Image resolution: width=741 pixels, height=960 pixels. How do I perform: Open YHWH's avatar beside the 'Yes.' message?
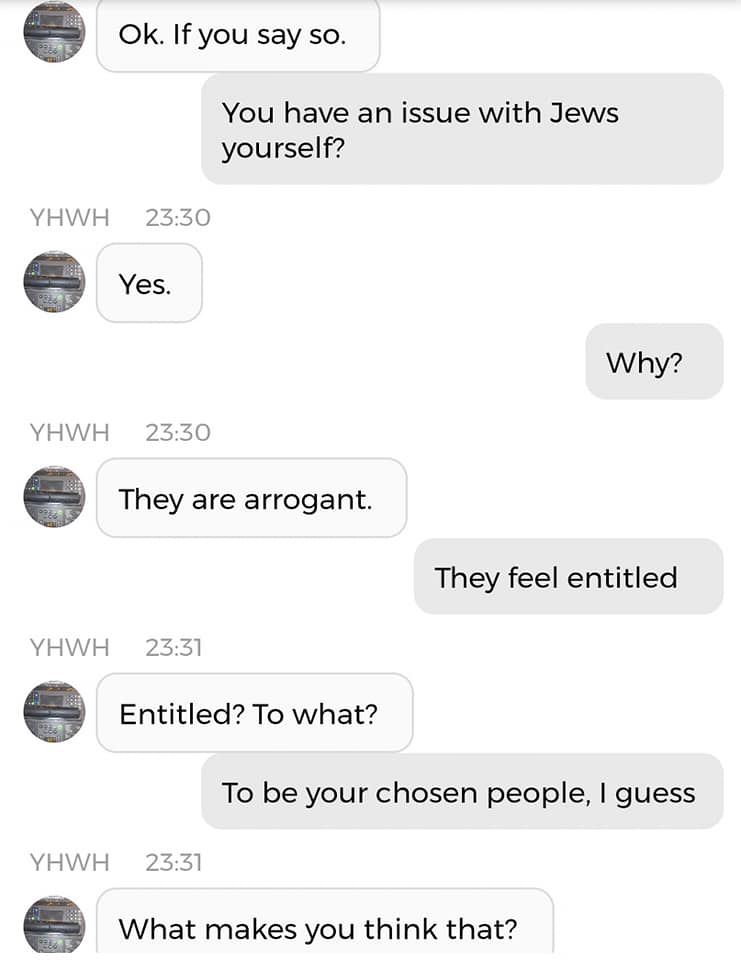pyautogui.click(x=54, y=282)
